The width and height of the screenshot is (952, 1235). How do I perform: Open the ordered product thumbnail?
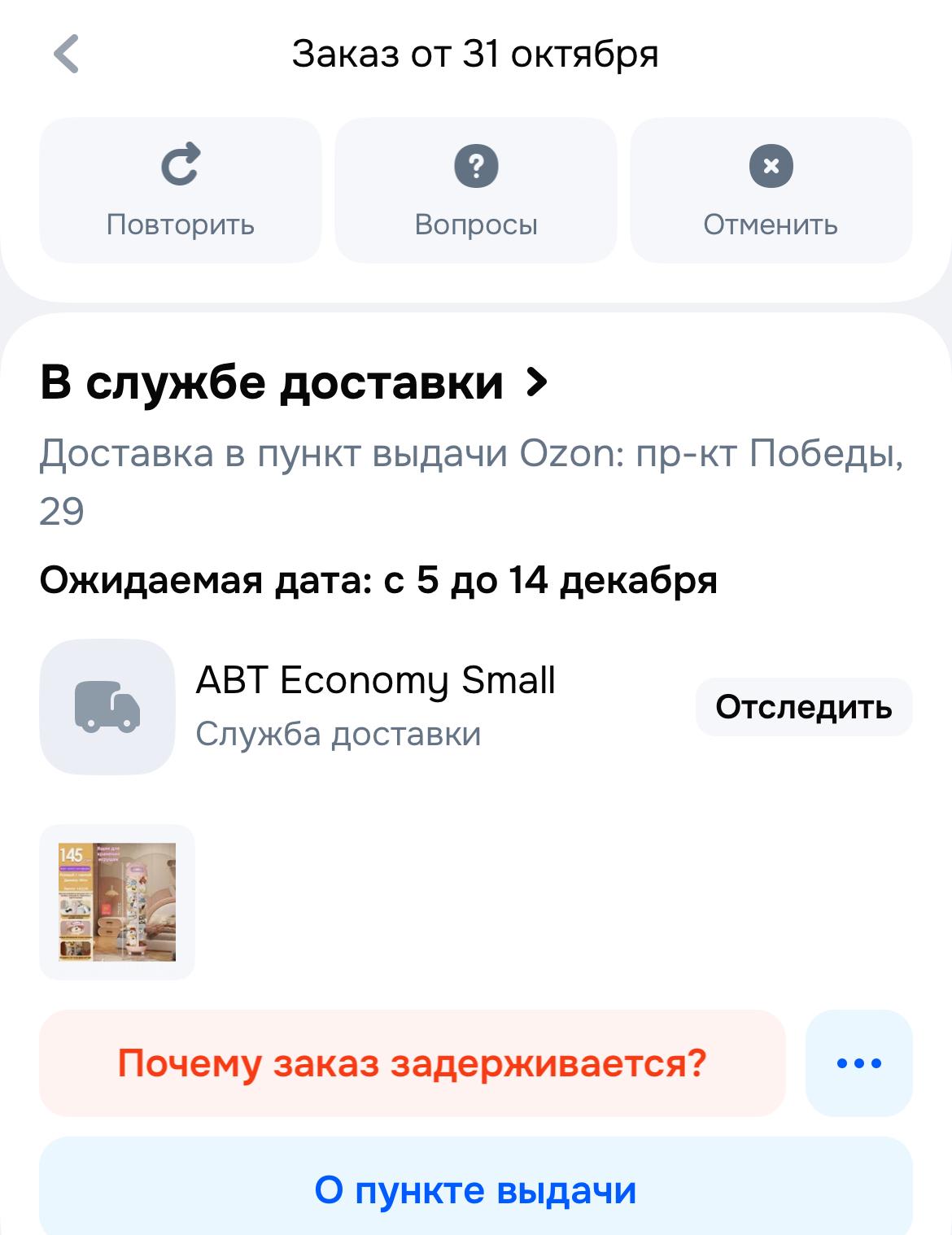pos(117,901)
